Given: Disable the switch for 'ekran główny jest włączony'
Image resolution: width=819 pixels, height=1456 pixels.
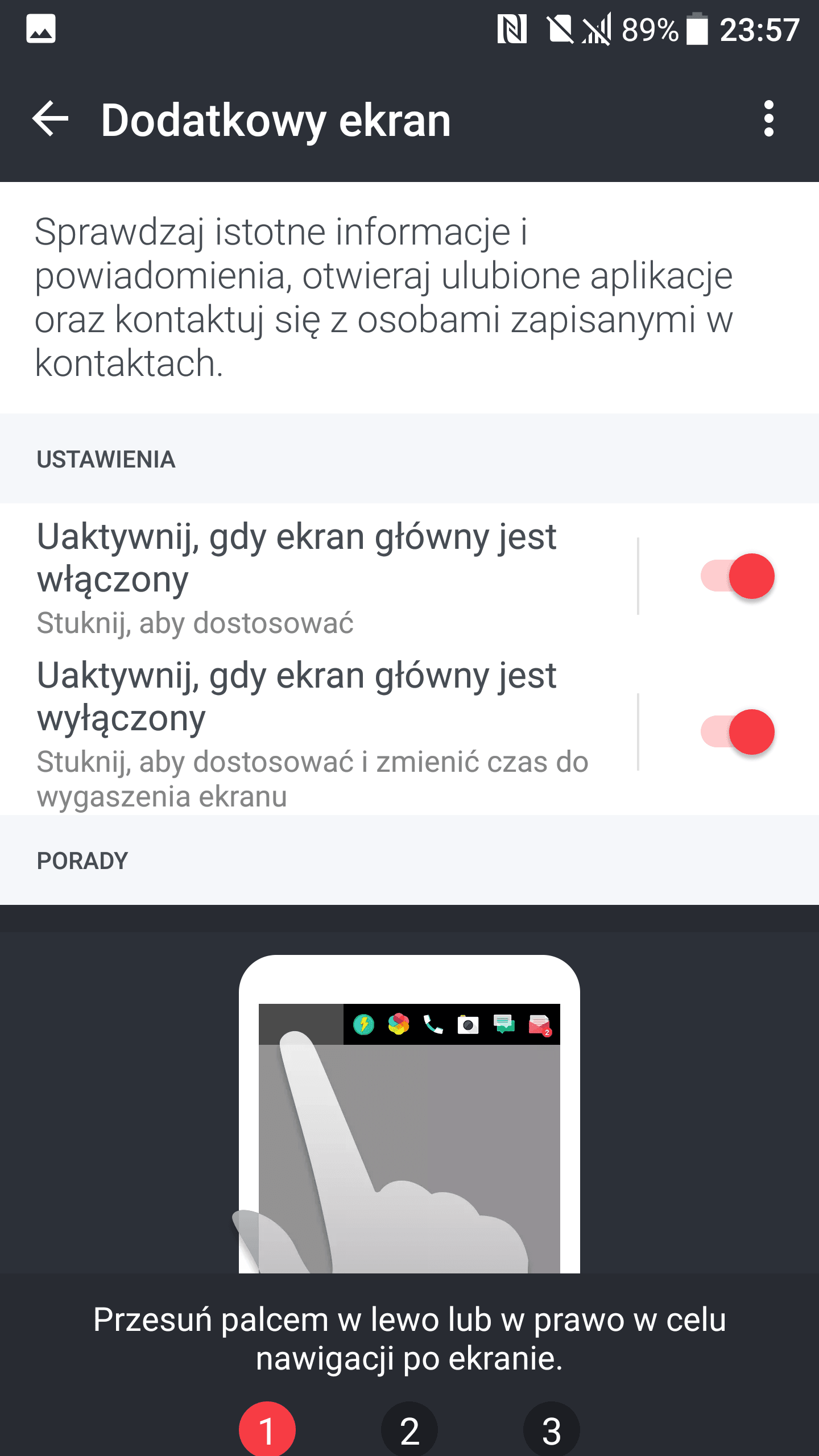Looking at the screenshot, I should coord(738,576).
